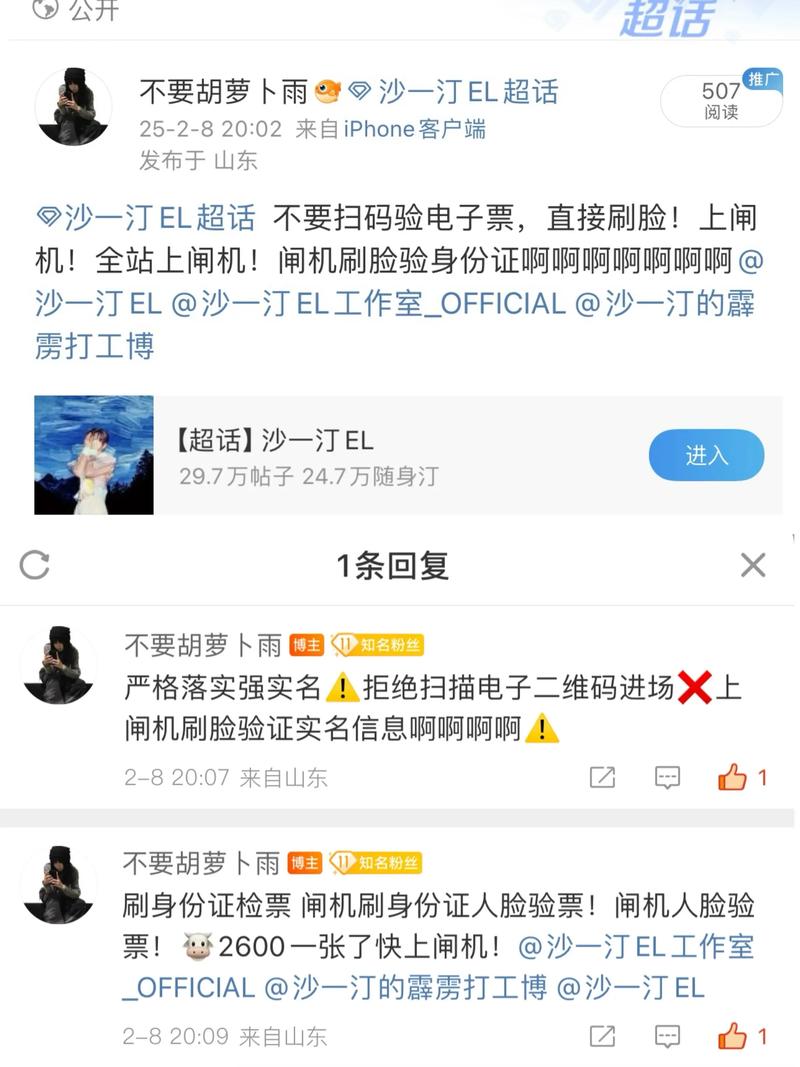Viewport: 800px width, 1067px height.
Task: Refresh the replies list
Action: coord(35,565)
